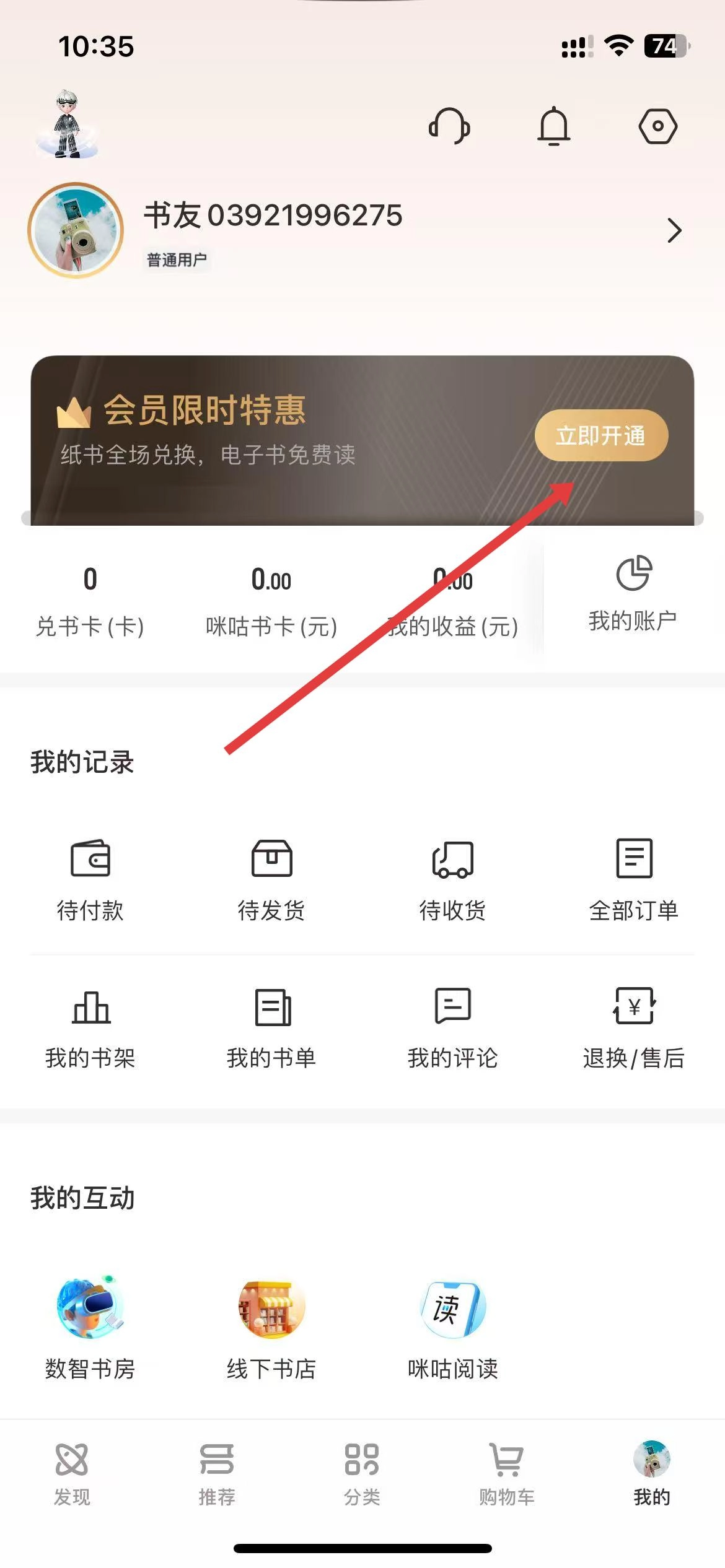Open settings hexagon icon
The image size is (725, 1568).
[657, 126]
